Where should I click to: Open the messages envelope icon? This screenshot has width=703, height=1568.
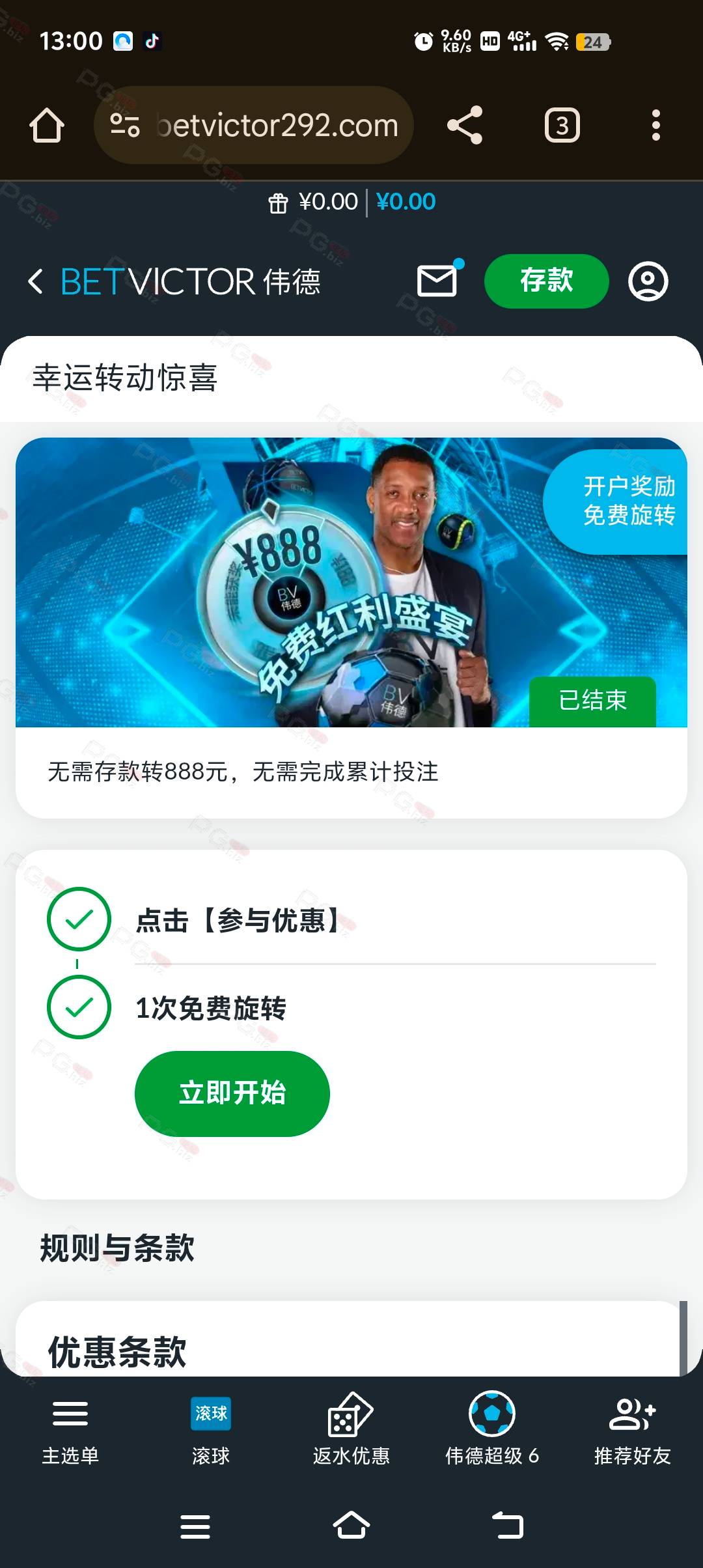[x=437, y=281]
